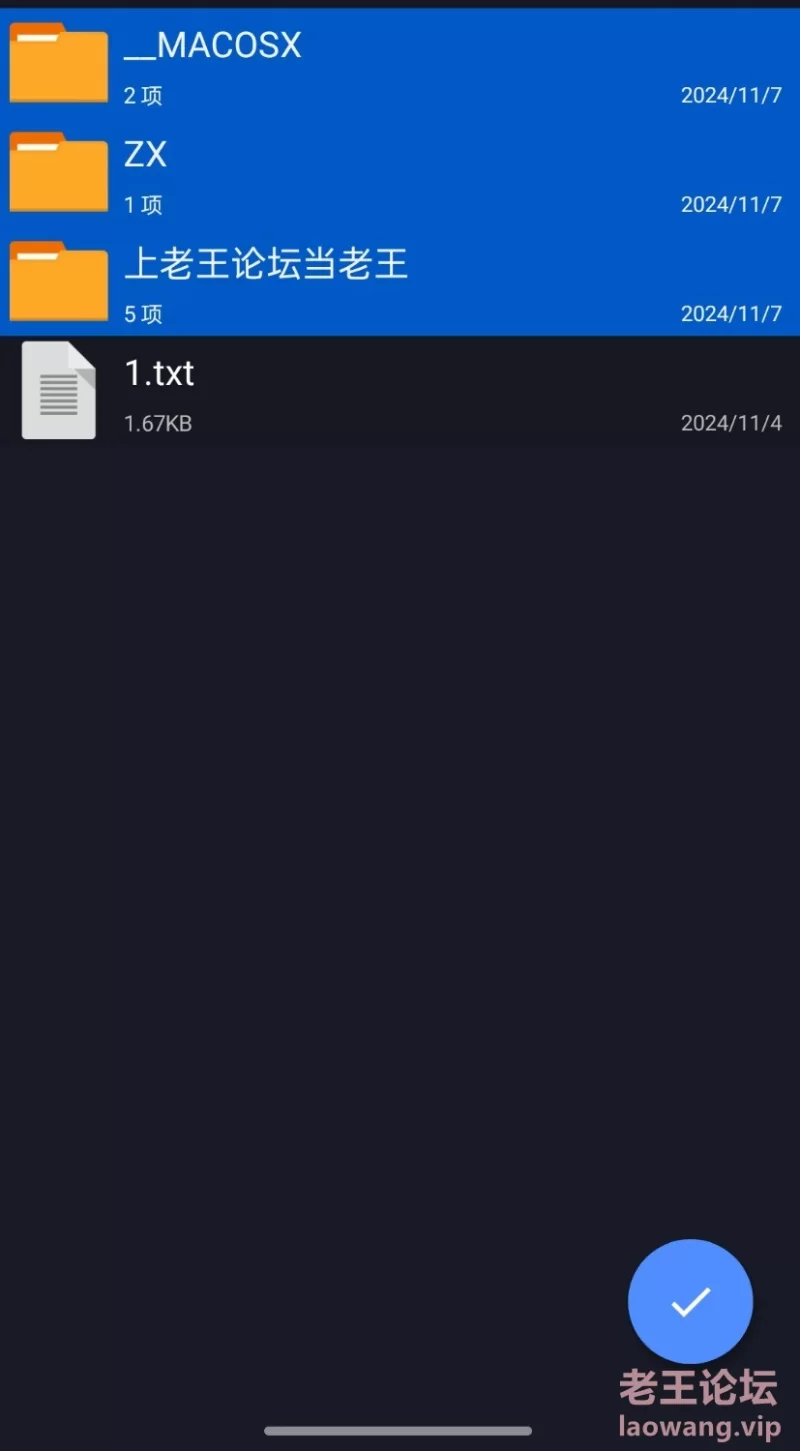This screenshot has width=800, height=1451.
Task: Deselect the ZX folder row
Action: click(x=400, y=172)
